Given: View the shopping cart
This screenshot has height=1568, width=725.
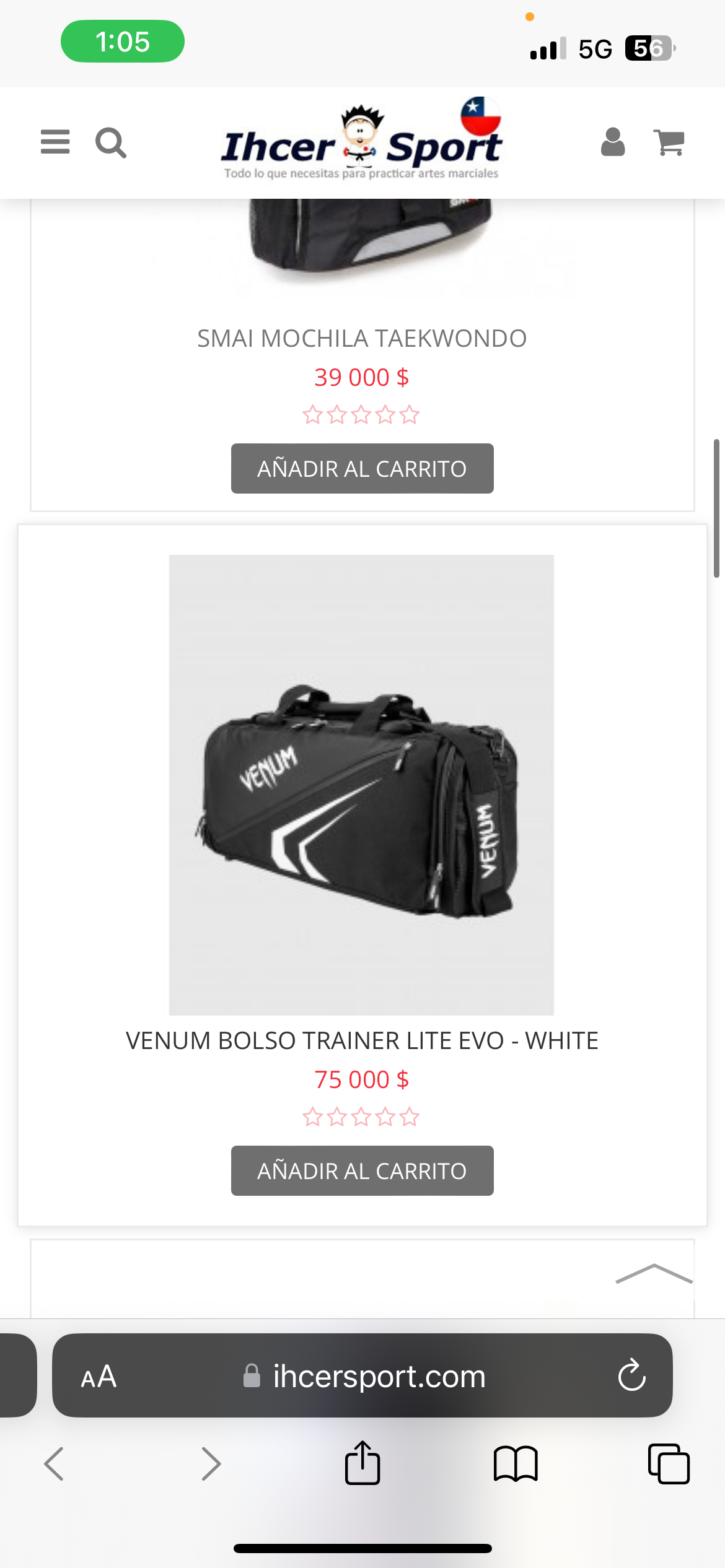Looking at the screenshot, I should (x=669, y=143).
